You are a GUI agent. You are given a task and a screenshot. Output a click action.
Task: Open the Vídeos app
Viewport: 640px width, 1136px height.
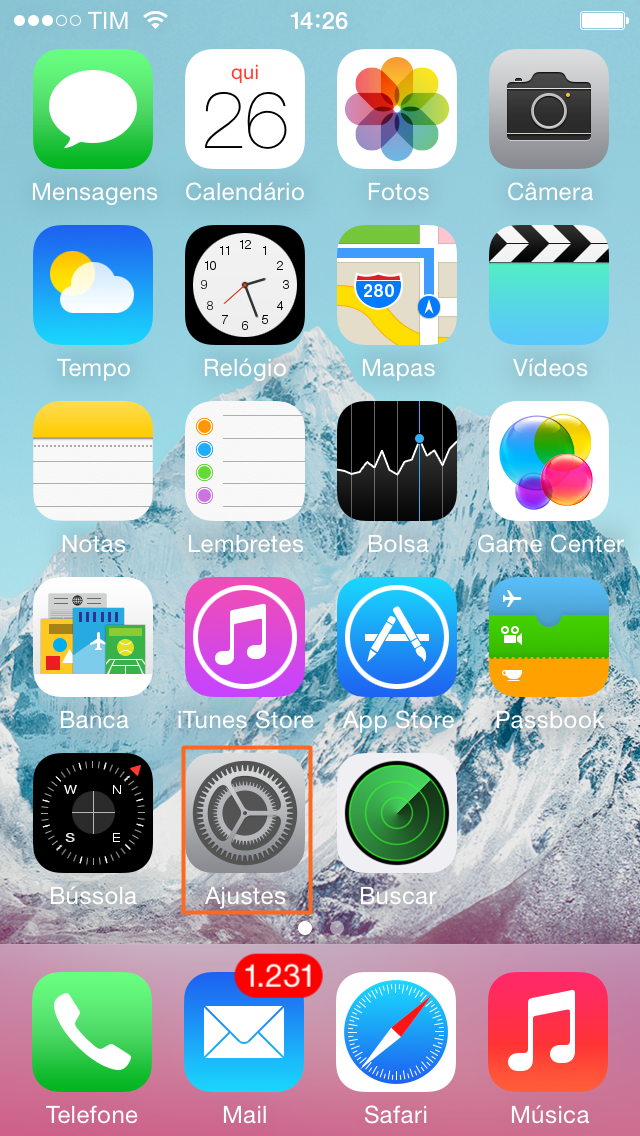tap(549, 285)
